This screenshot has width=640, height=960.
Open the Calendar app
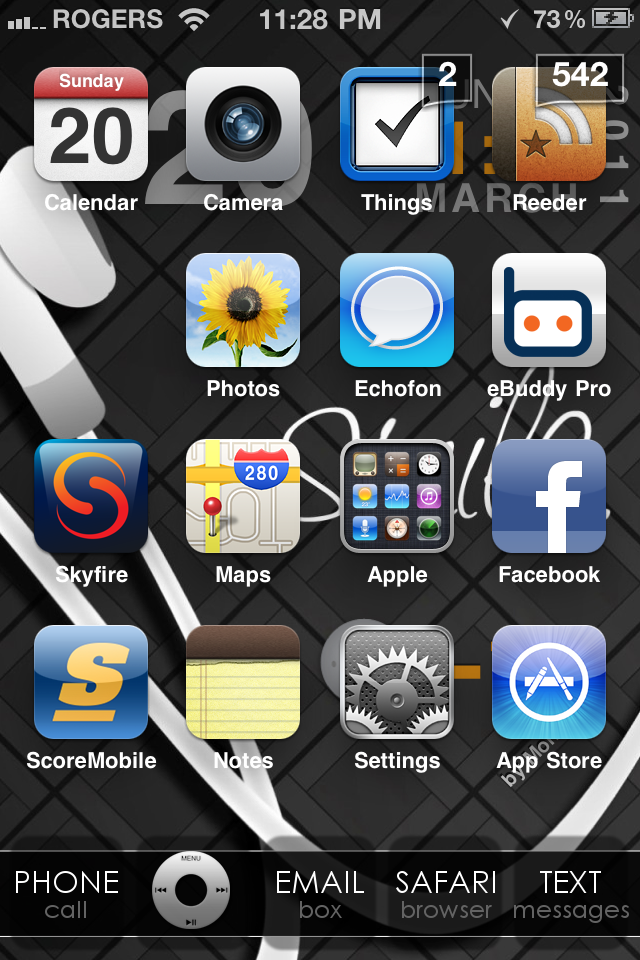(x=91, y=124)
